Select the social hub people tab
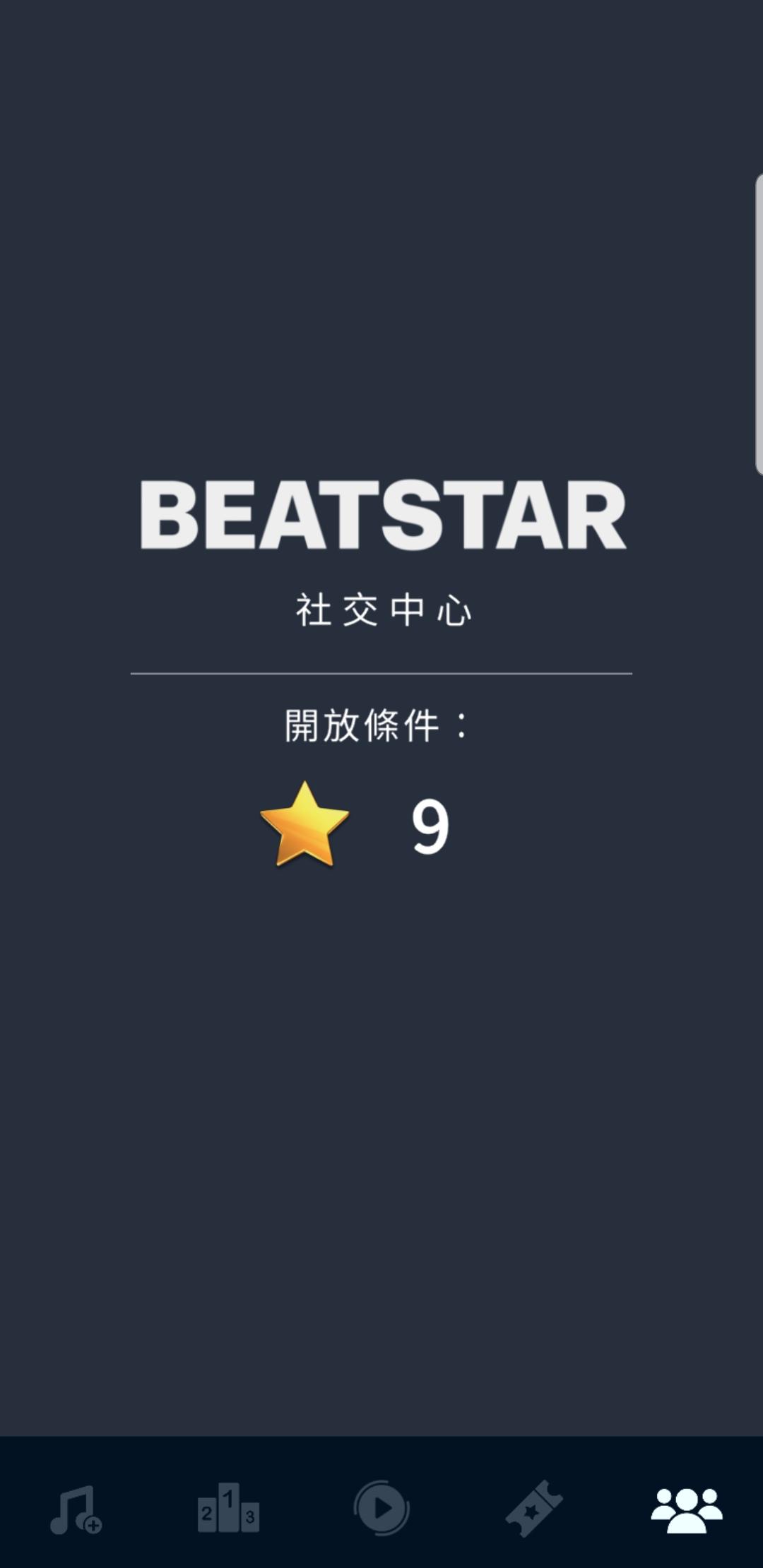 pyautogui.click(x=686, y=1509)
